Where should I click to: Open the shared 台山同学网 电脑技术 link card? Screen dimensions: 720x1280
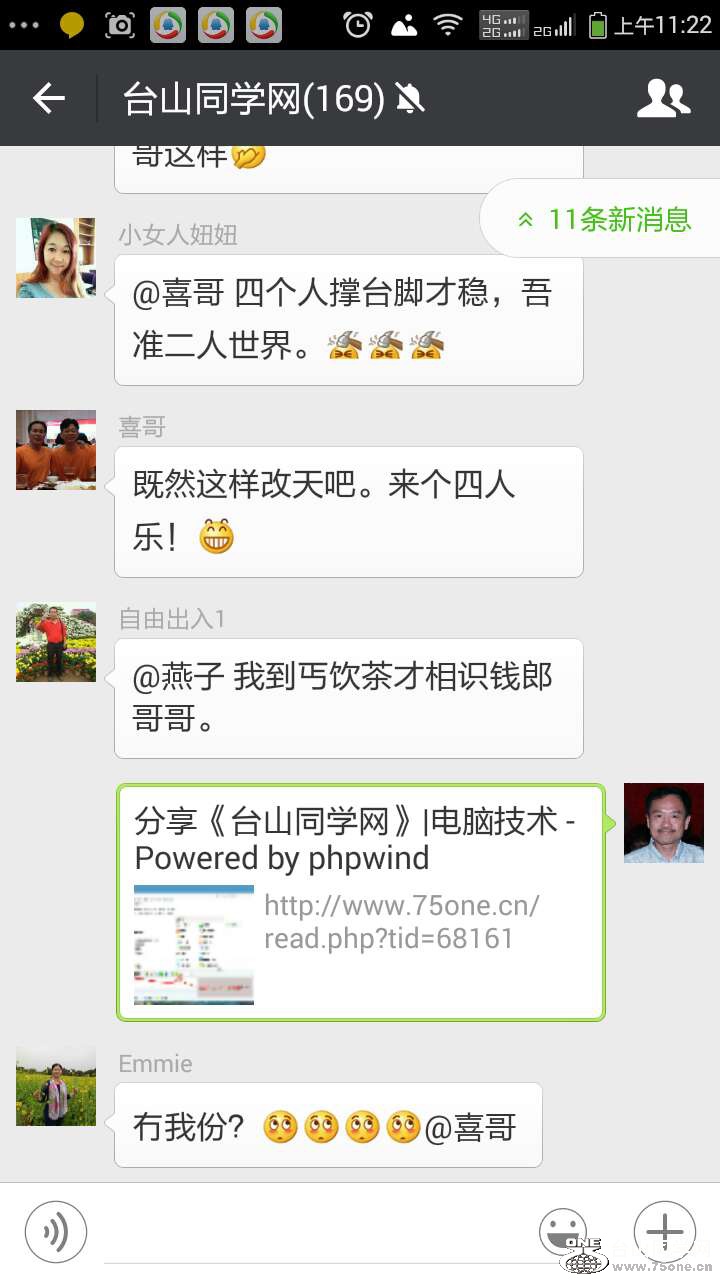[x=361, y=902]
